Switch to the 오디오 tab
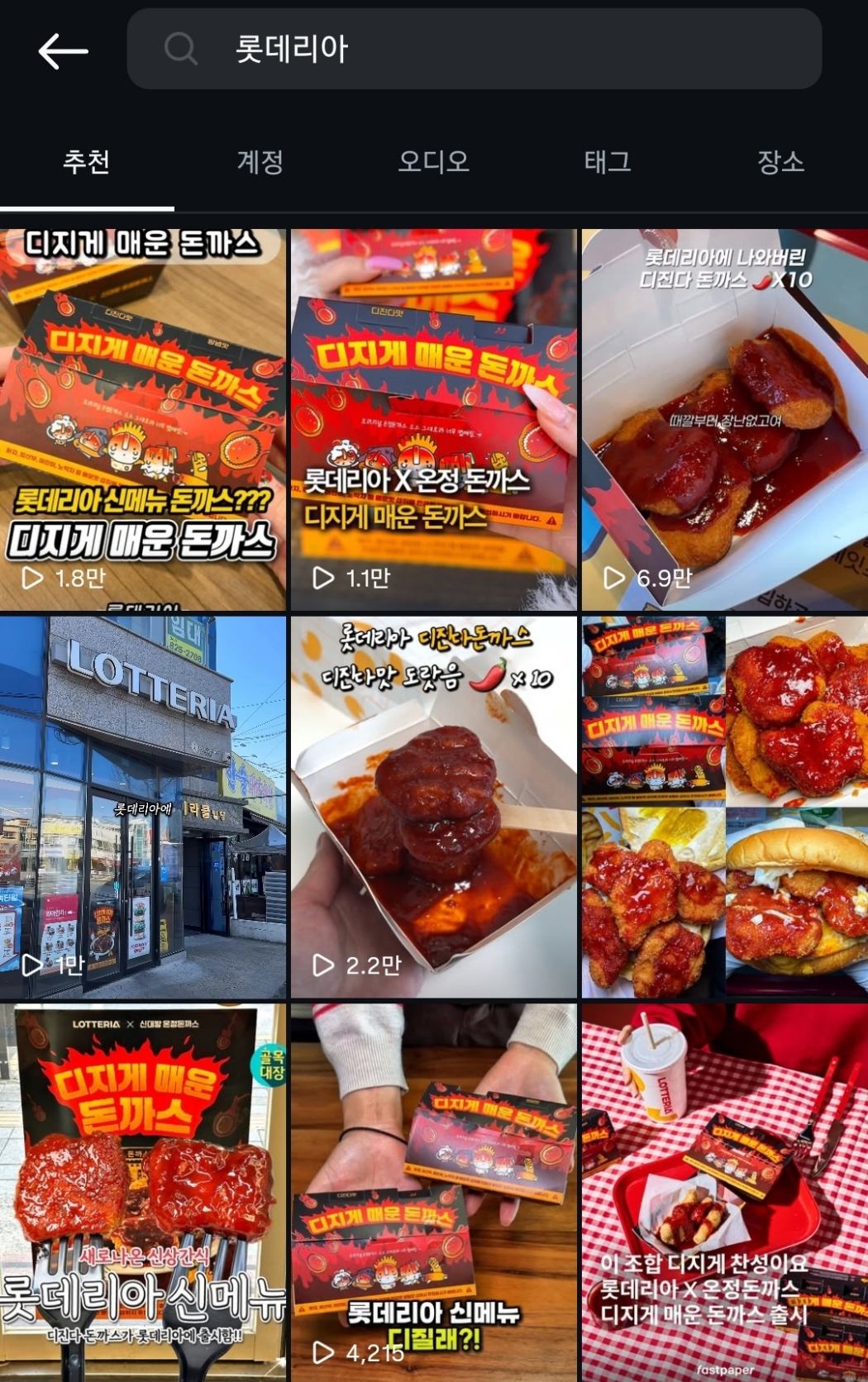 [433, 162]
